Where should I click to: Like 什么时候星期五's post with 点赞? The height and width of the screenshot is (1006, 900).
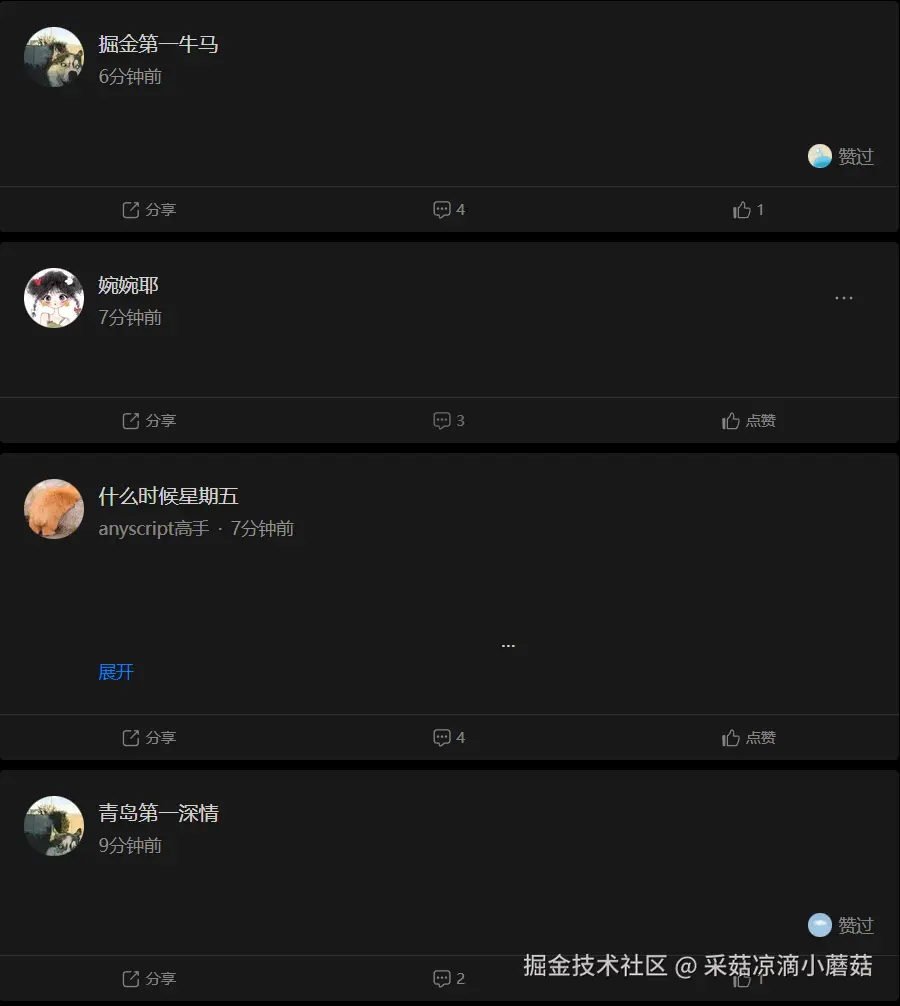click(x=748, y=738)
